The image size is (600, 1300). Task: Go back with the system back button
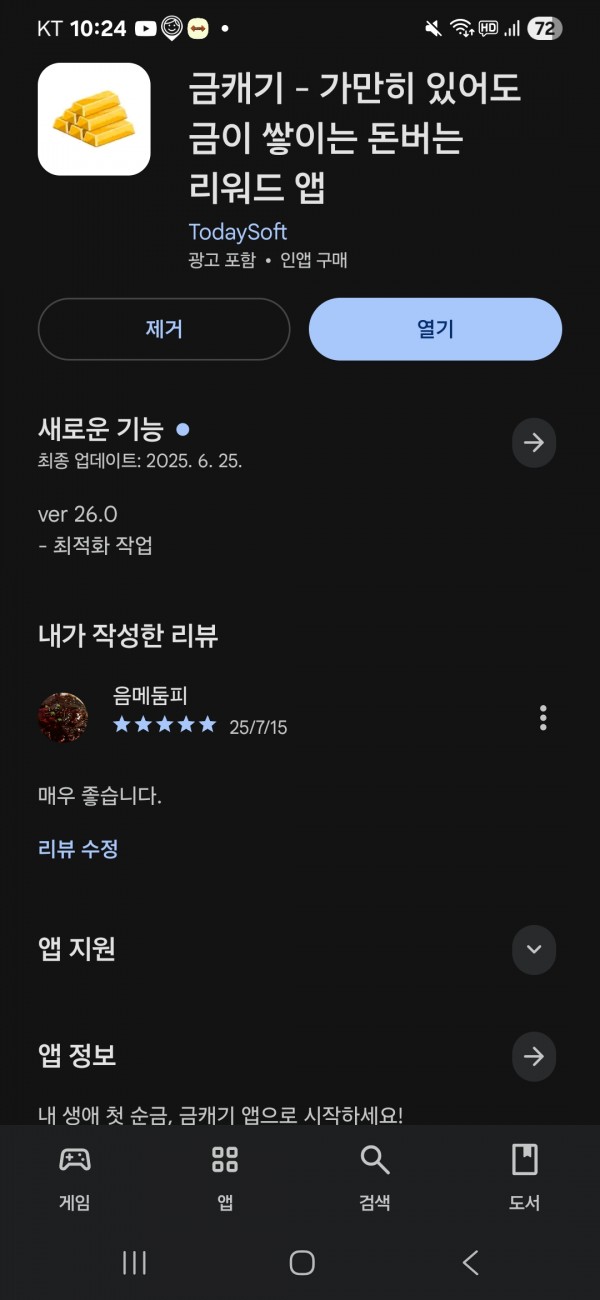click(x=470, y=1263)
